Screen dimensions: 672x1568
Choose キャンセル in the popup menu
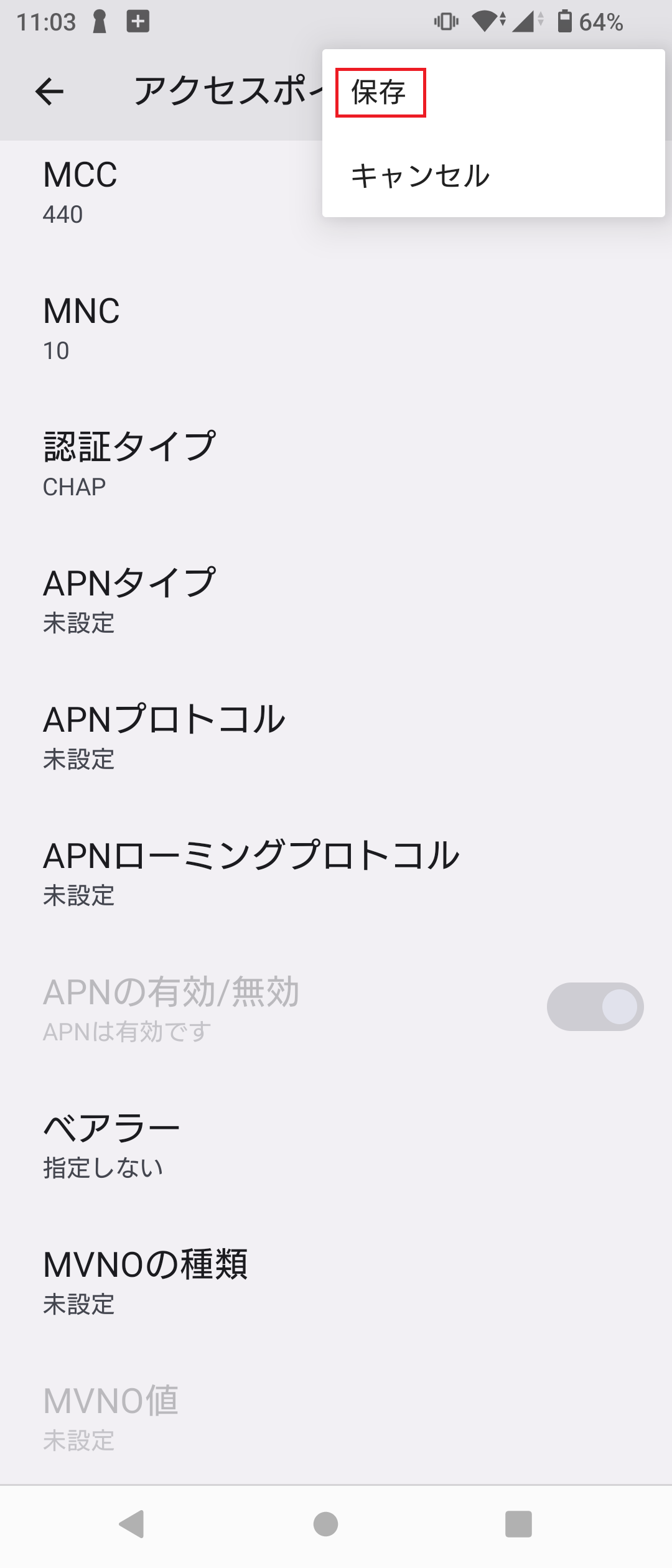421,175
